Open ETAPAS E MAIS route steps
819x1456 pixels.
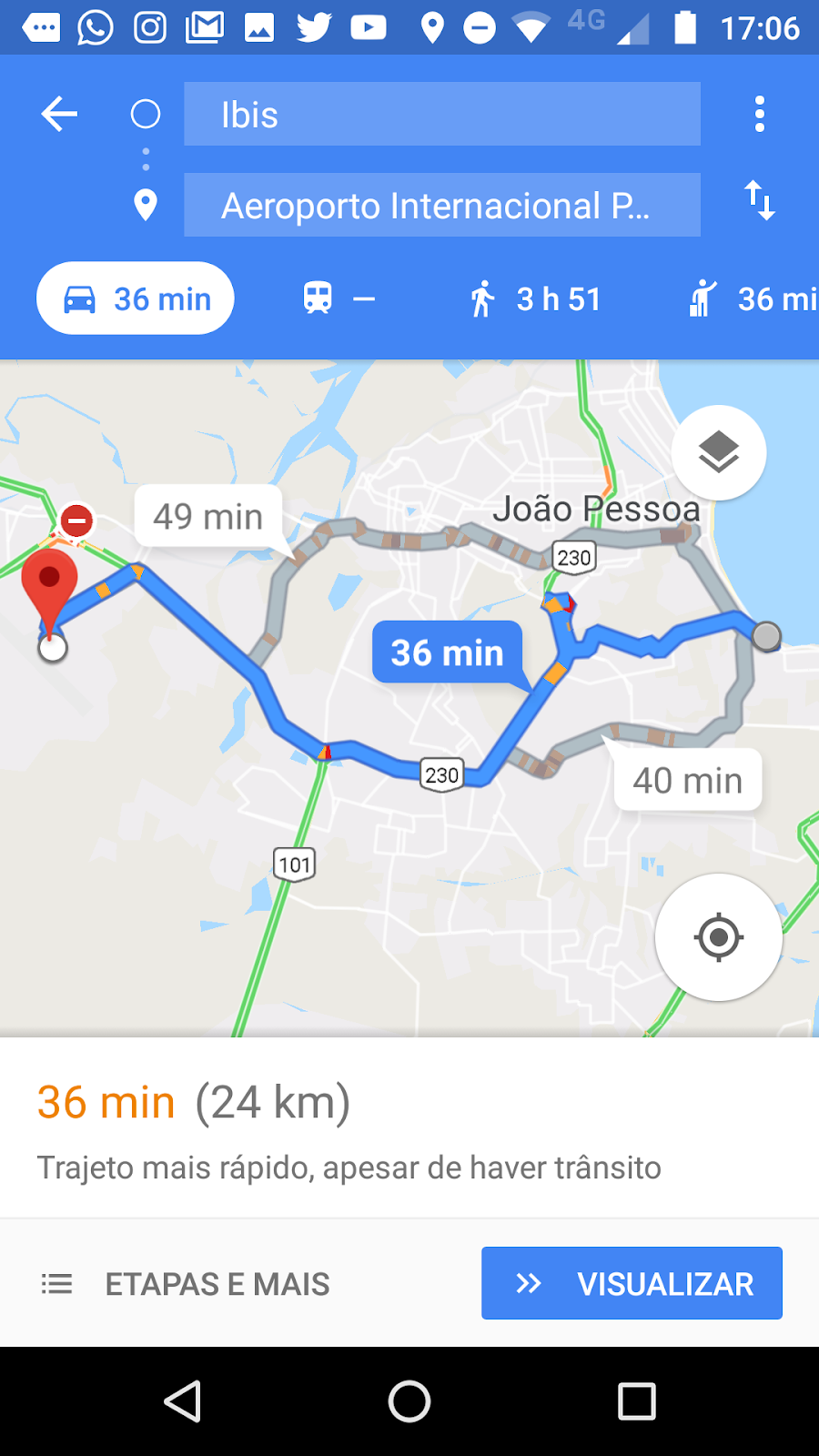coord(218,1283)
